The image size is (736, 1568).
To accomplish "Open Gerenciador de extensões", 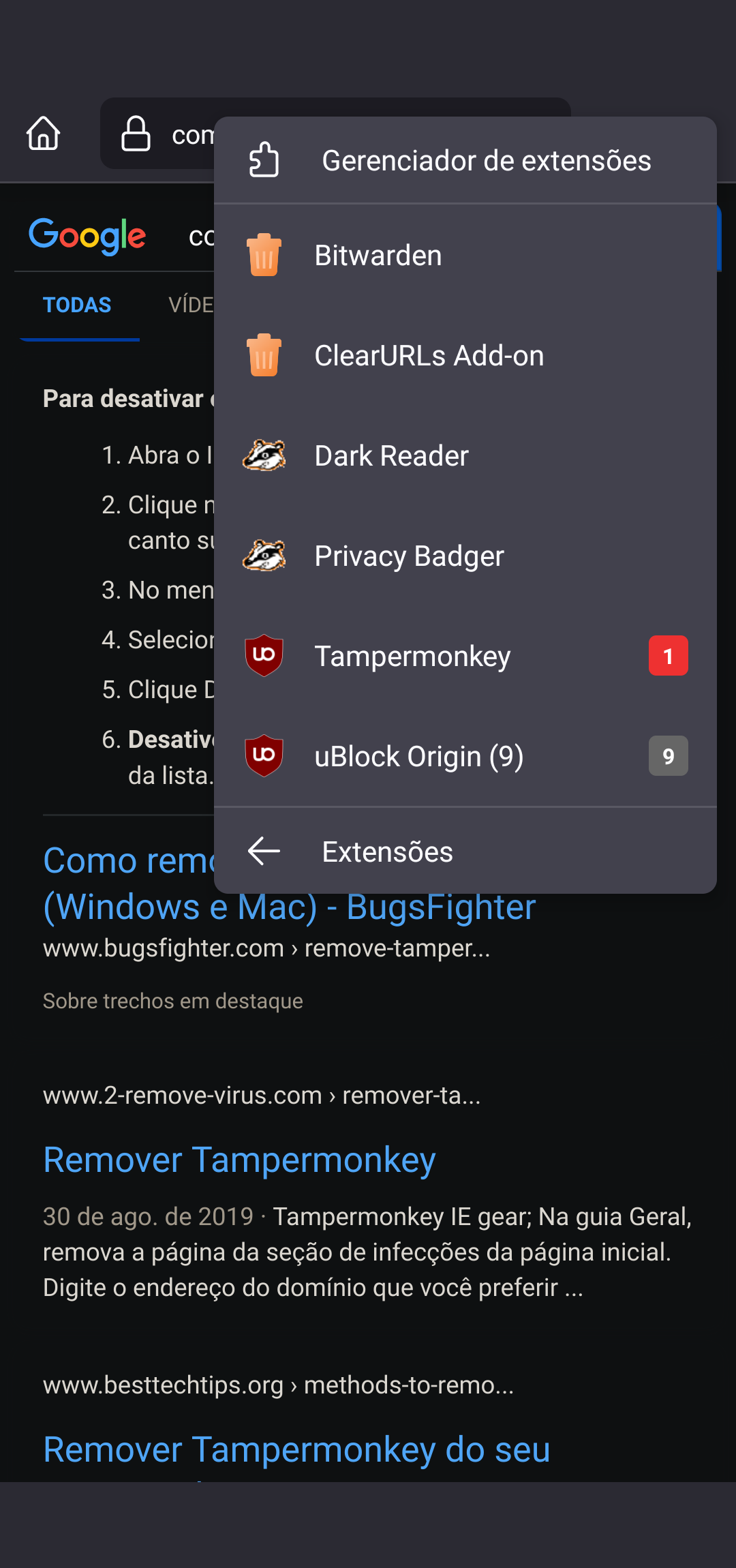I will (x=465, y=161).
